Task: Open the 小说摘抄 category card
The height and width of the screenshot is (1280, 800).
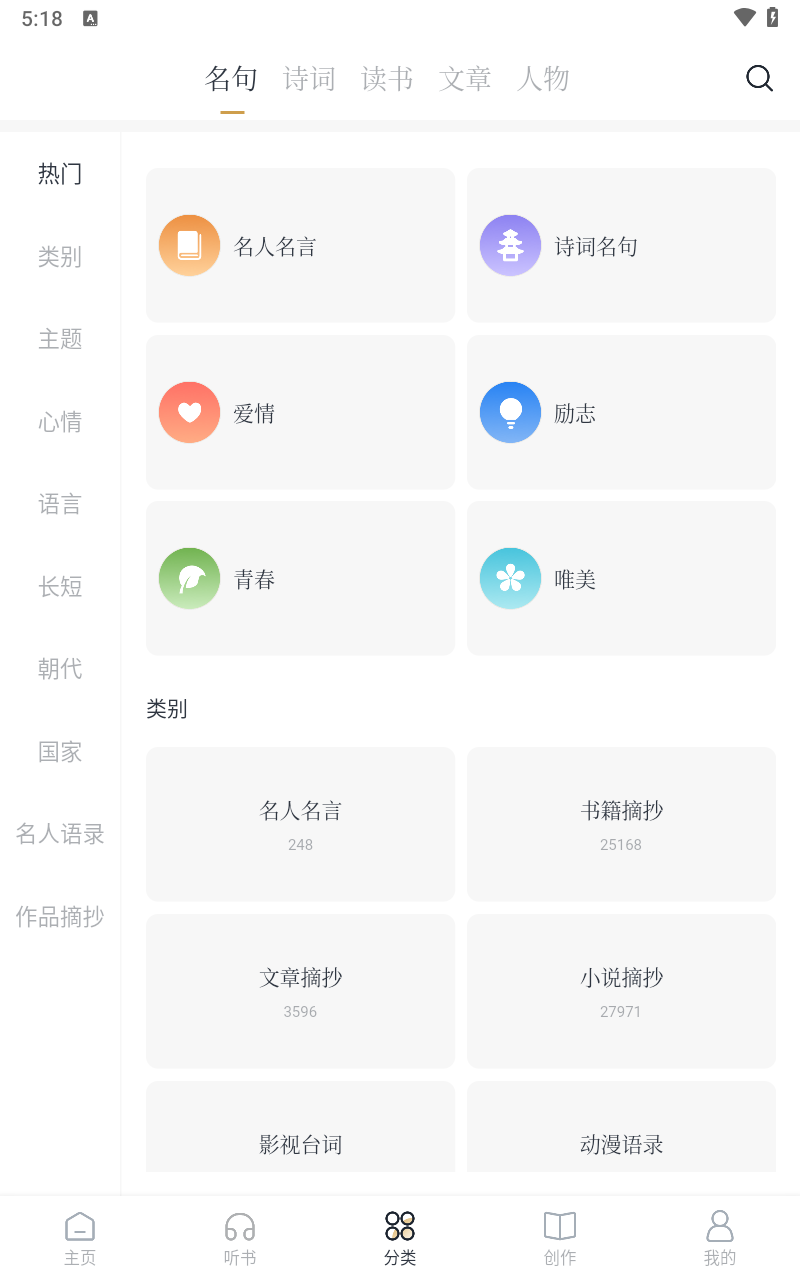Action: click(620, 991)
